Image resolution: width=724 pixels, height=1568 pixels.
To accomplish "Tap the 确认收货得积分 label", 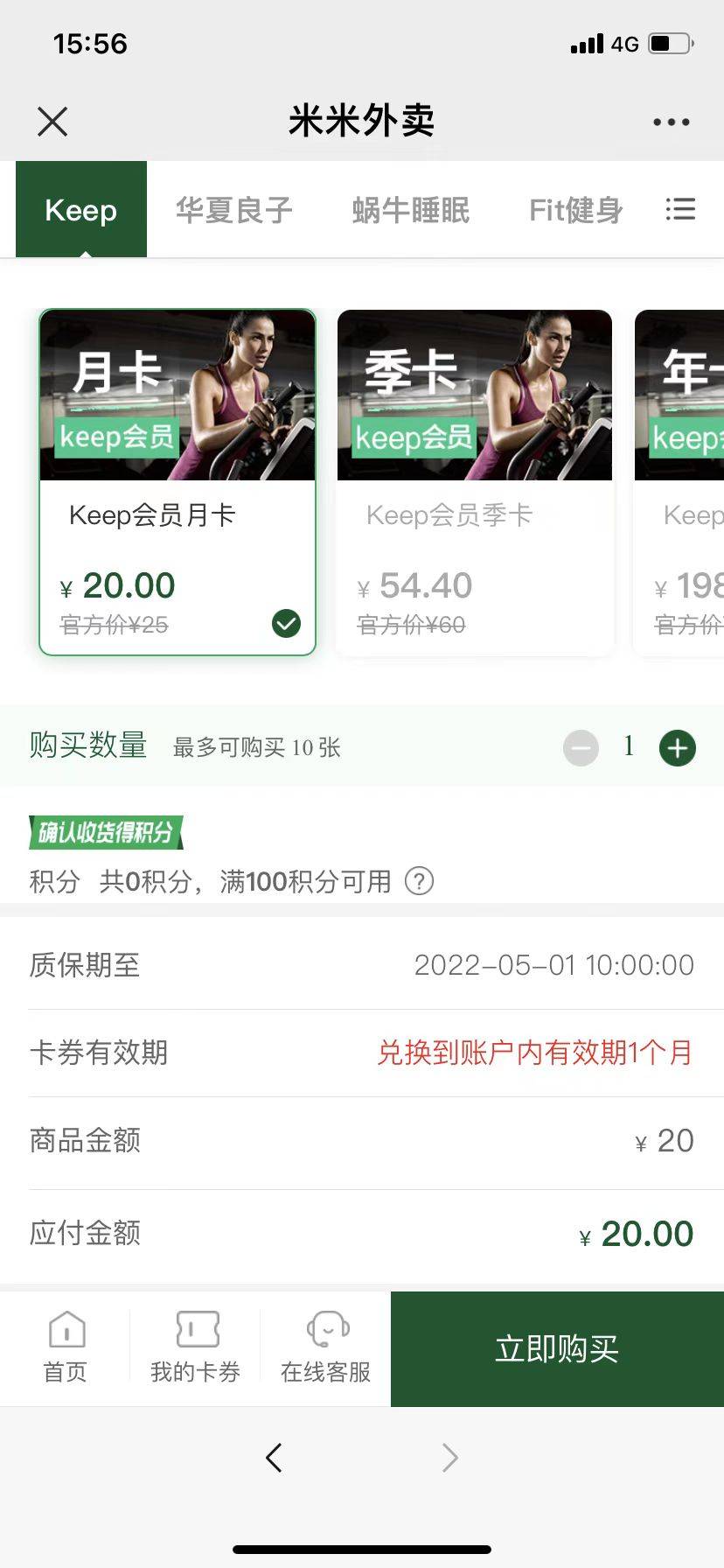I will tap(105, 832).
